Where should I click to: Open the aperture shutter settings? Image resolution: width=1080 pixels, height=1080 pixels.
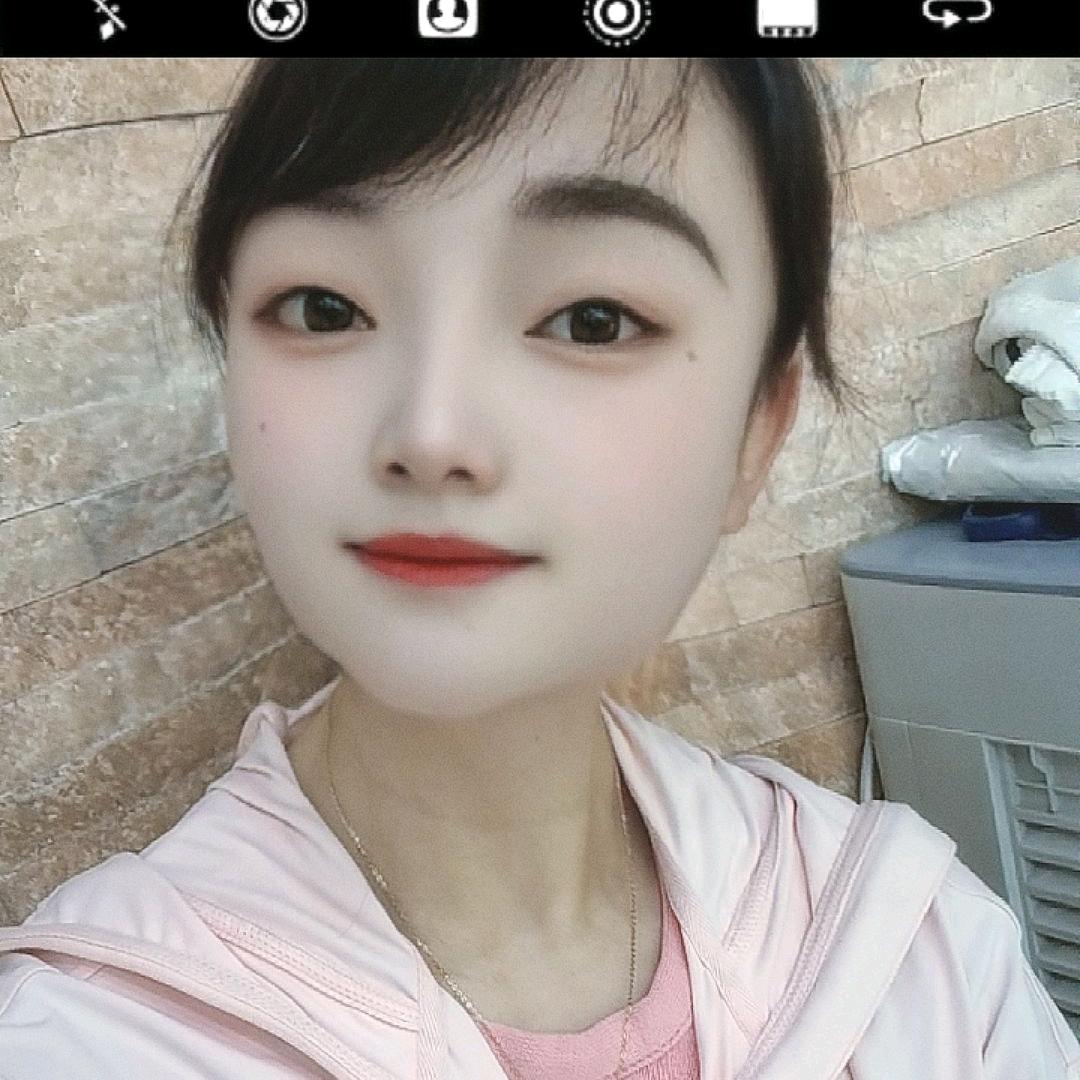tap(277, 16)
